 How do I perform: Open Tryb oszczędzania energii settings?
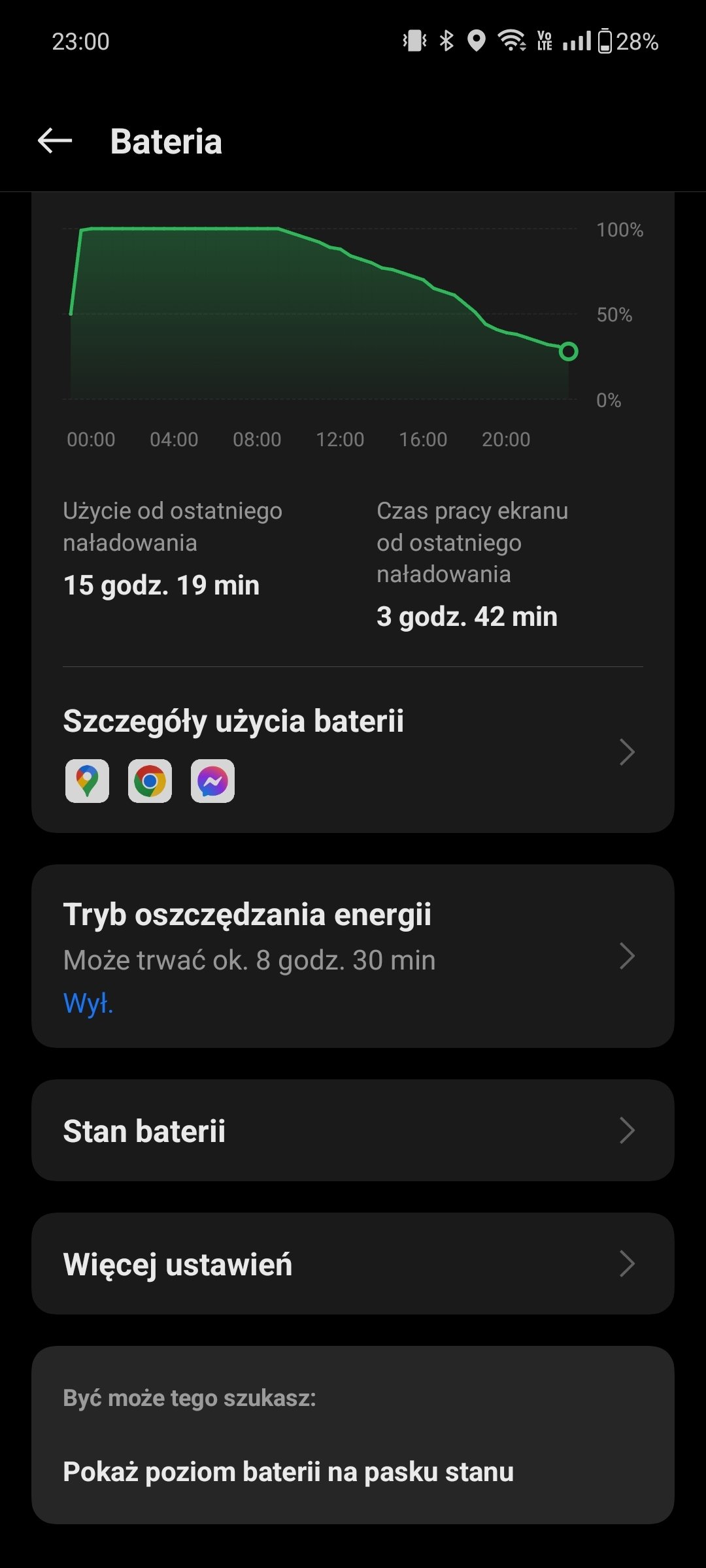click(353, 956)
